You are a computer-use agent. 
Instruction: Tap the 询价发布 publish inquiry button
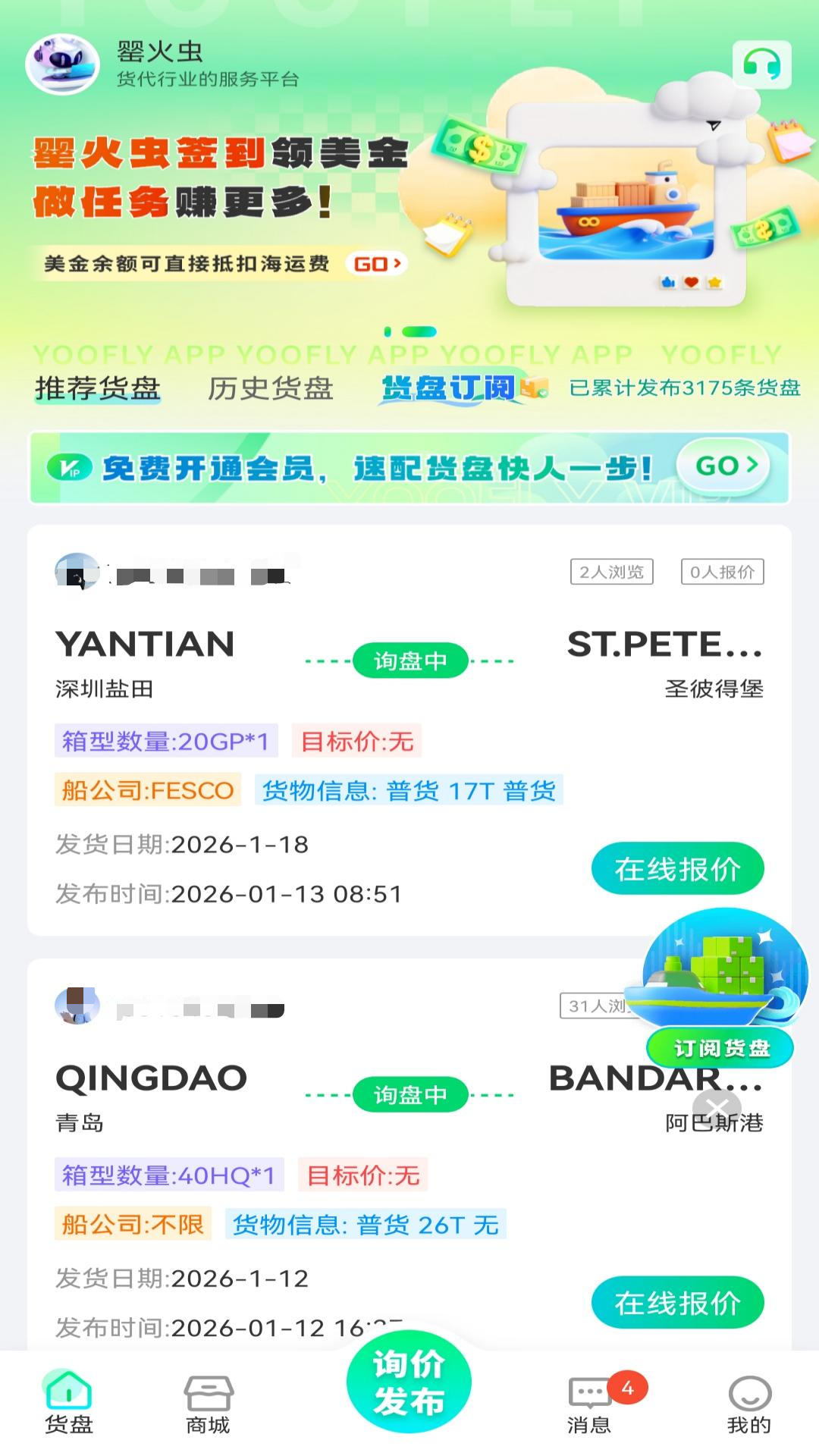click(x=408, y=1382)
